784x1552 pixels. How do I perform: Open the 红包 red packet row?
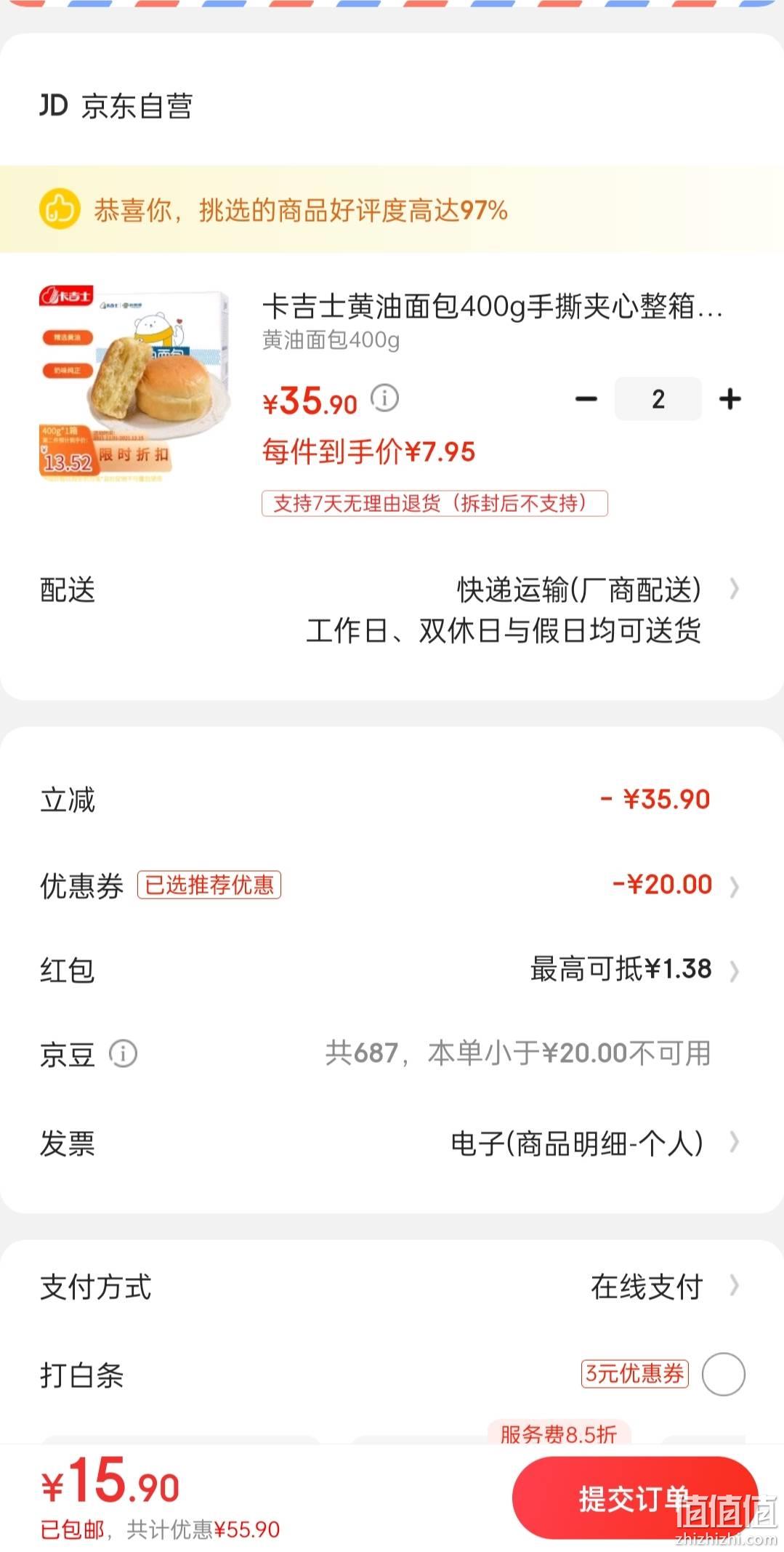392,970
